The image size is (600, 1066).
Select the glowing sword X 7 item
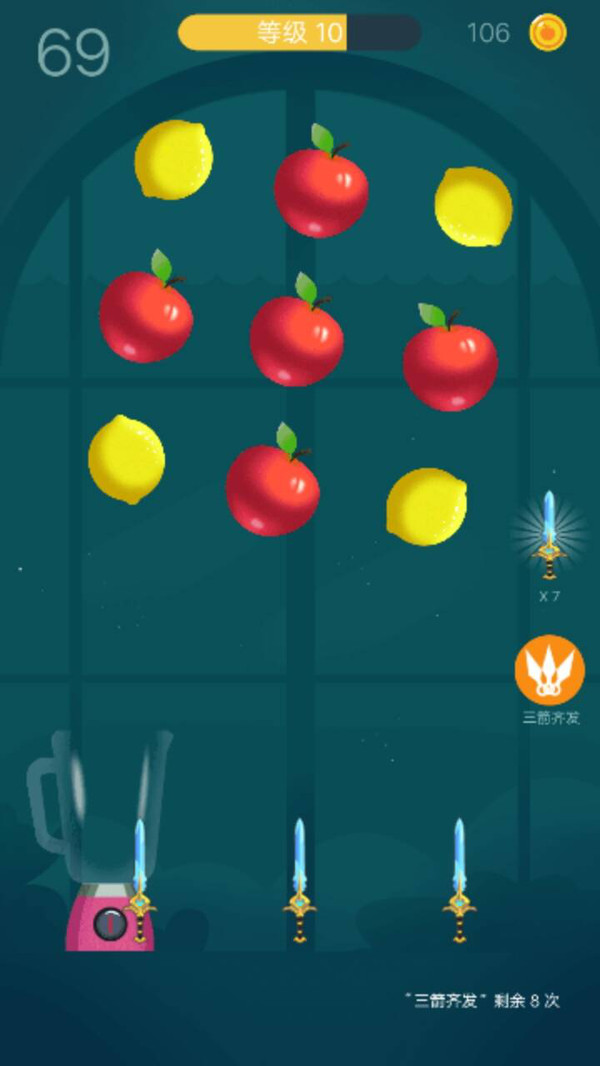pos(548,535)
